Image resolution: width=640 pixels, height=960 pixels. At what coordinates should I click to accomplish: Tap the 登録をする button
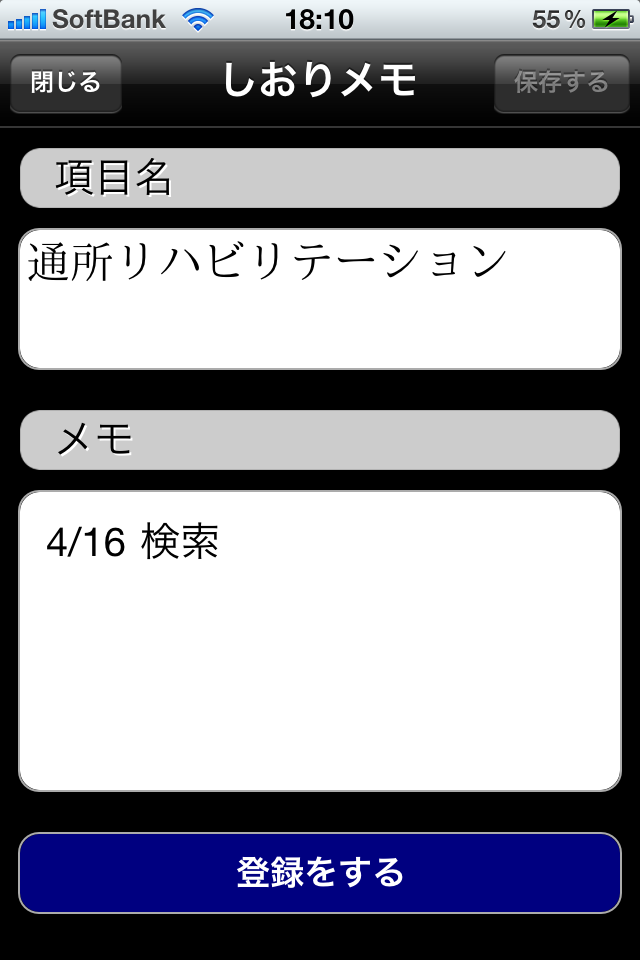[x=320, y=872]
